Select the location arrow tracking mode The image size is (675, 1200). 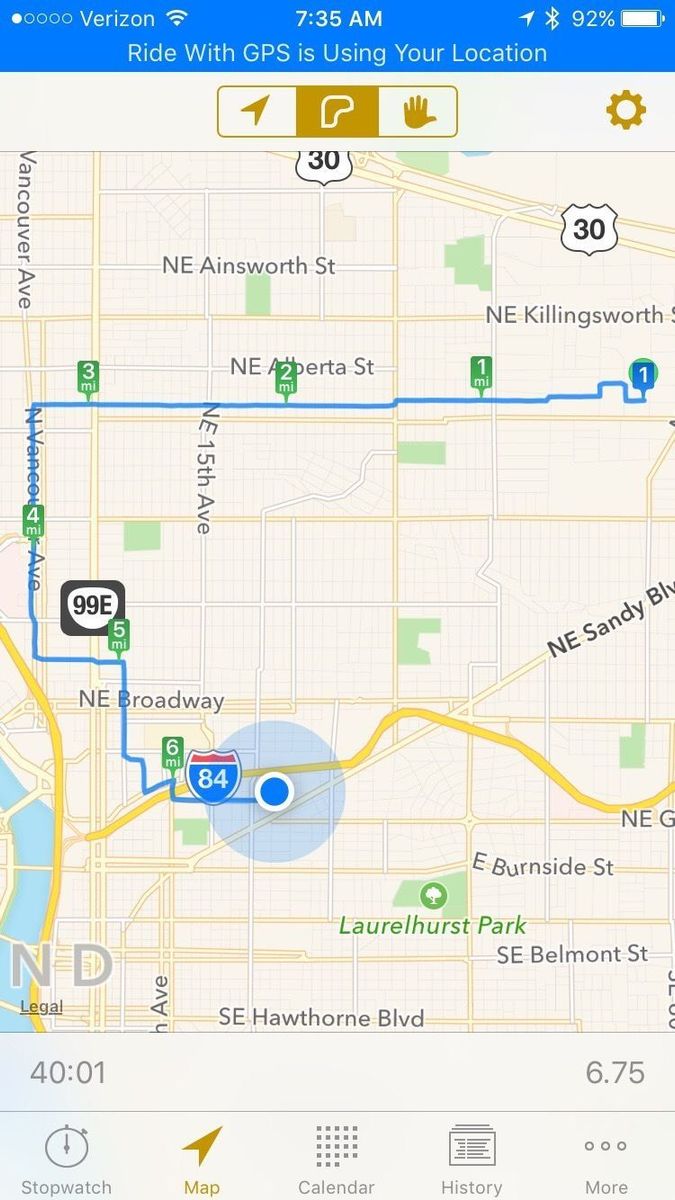pos(257,111)
